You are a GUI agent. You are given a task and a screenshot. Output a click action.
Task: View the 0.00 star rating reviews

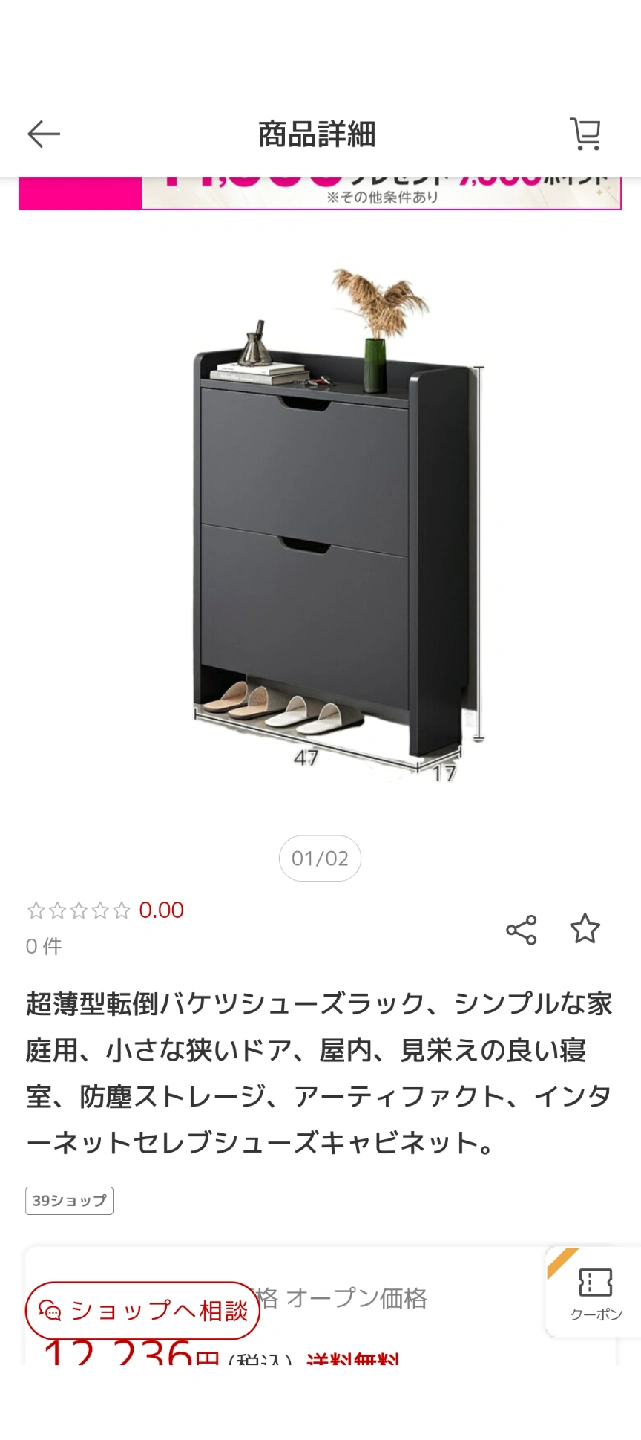[105, 910]
